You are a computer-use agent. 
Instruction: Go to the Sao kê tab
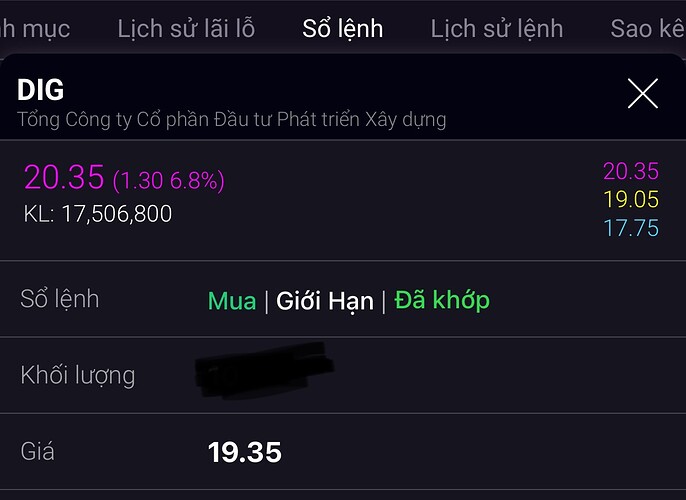[647, 28]
